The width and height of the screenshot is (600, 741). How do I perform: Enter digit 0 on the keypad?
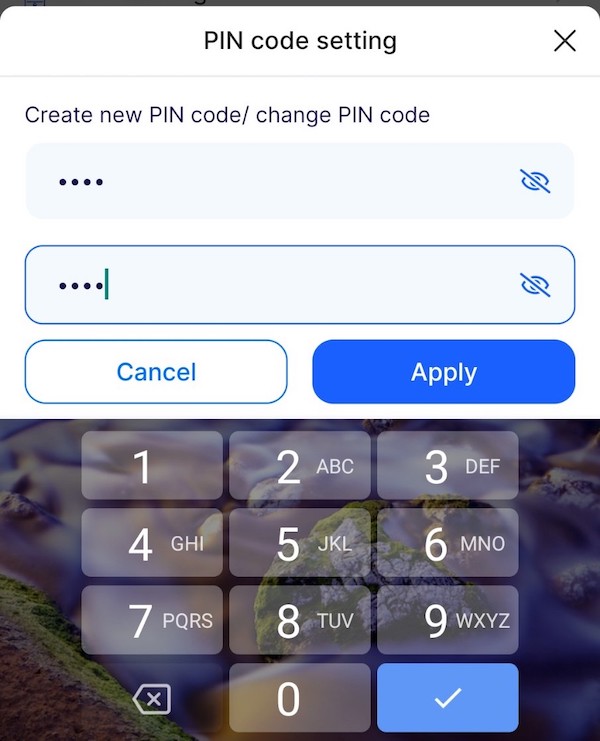(299, 698)
